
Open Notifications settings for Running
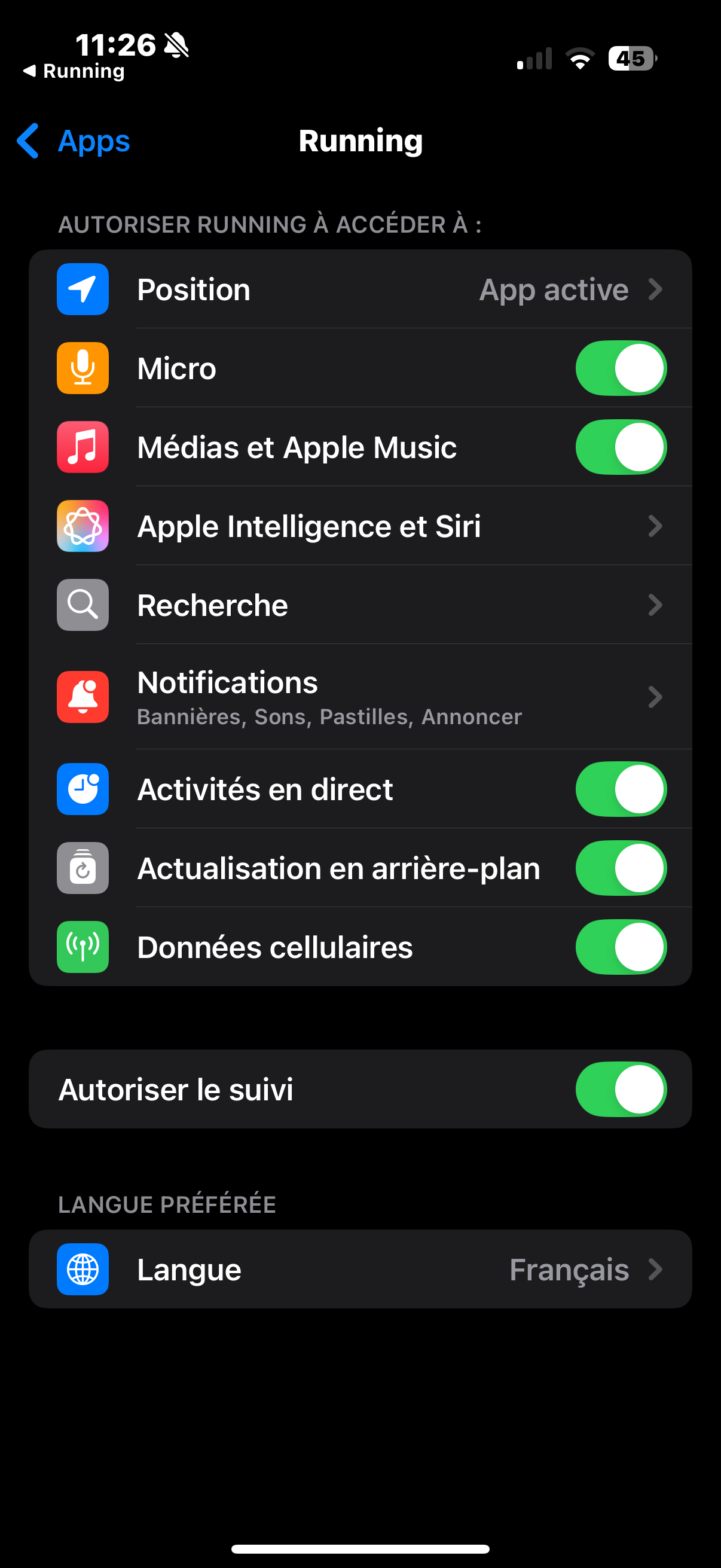pyautogui.click(x=360, y=697)
